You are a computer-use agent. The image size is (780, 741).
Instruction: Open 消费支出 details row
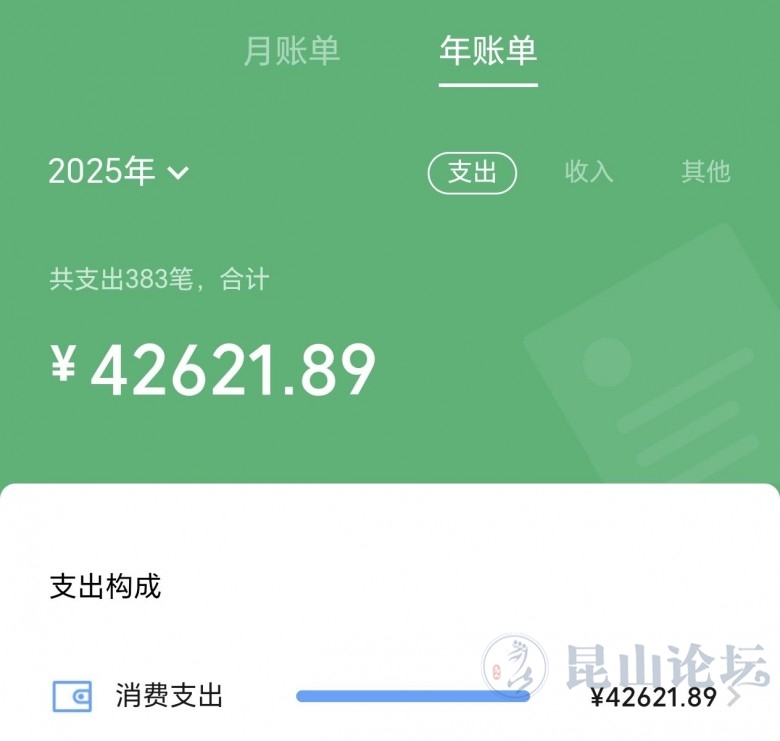pos(400,696)
